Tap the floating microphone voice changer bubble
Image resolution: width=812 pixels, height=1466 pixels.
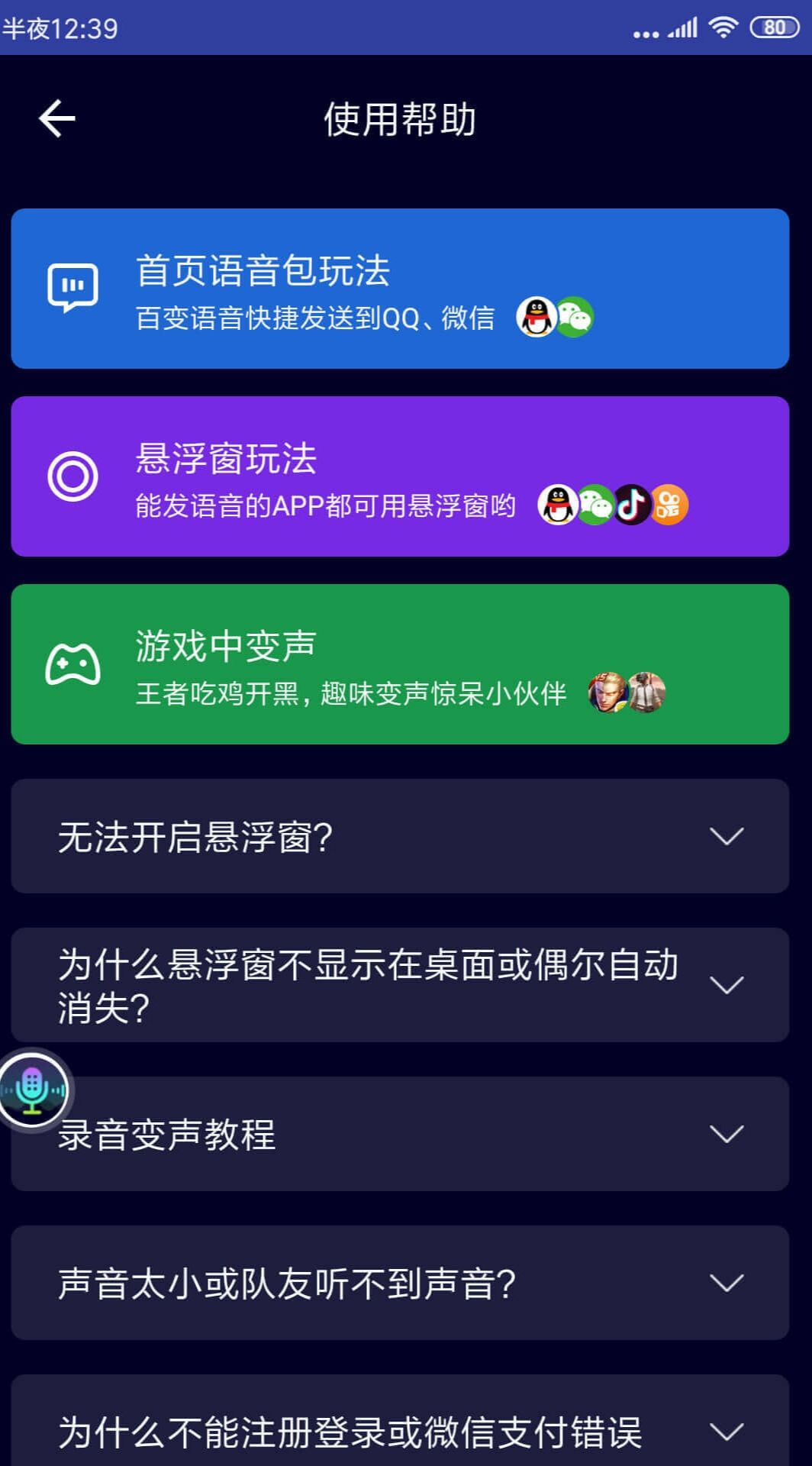tap(32, 1090)
